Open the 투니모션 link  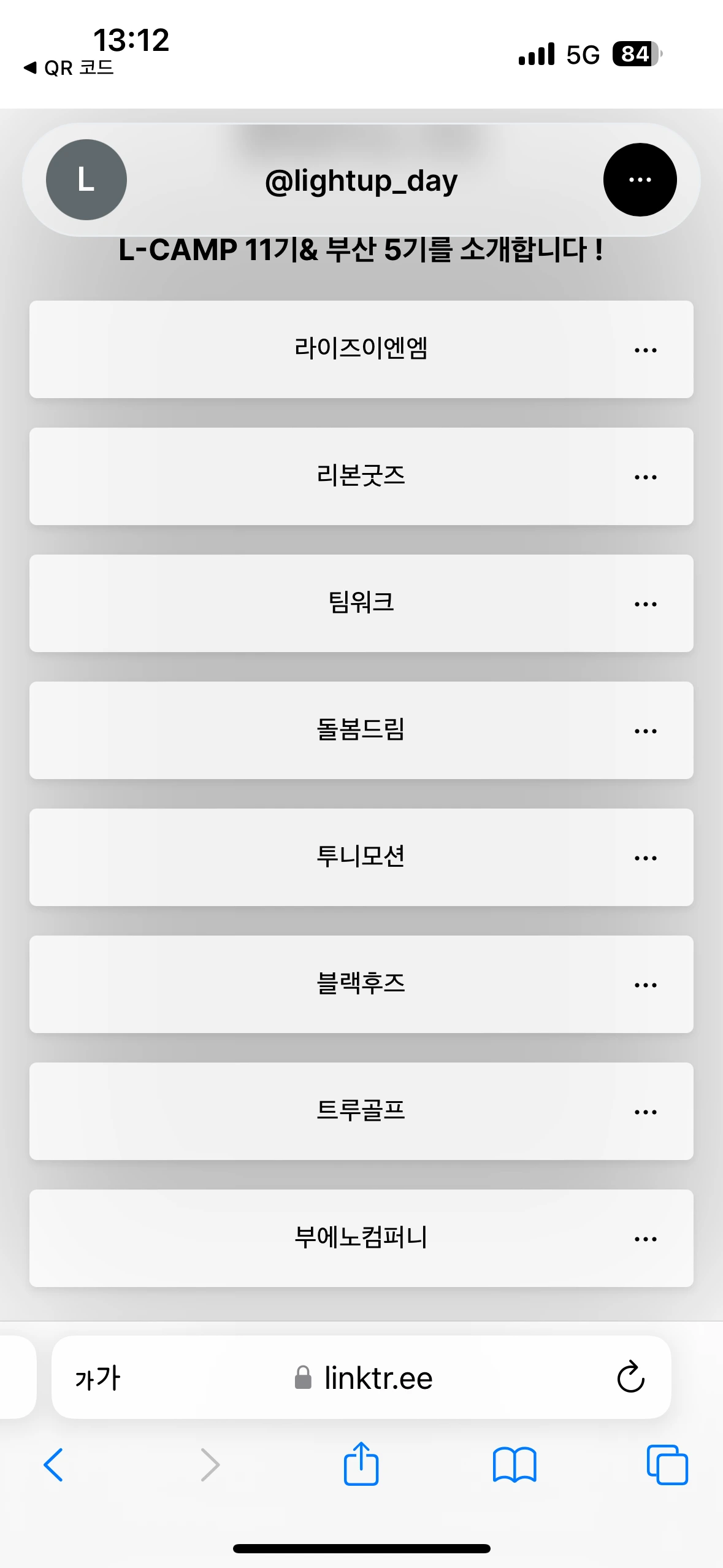[361, 856]
